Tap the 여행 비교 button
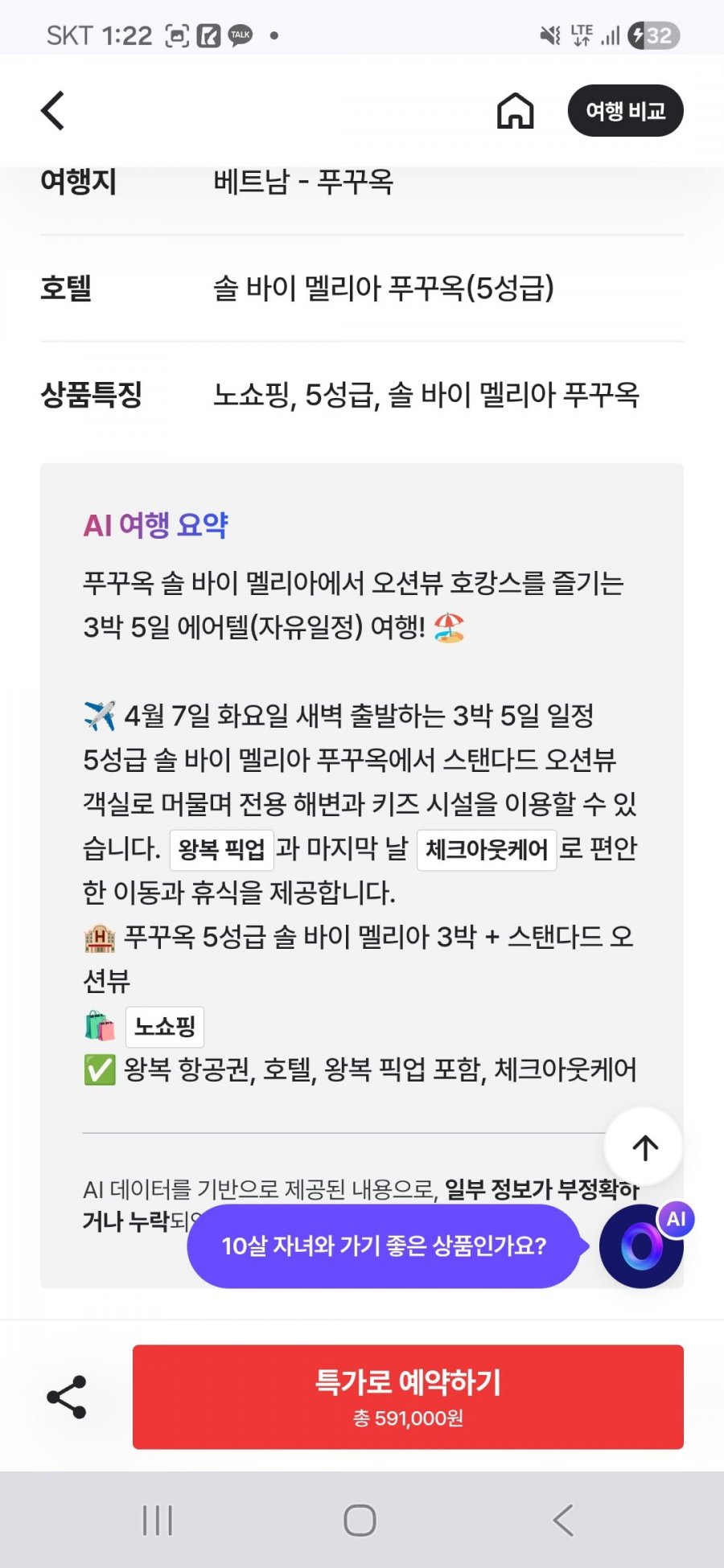Screen dimensions: 724x1568 (x=625, y=111)
